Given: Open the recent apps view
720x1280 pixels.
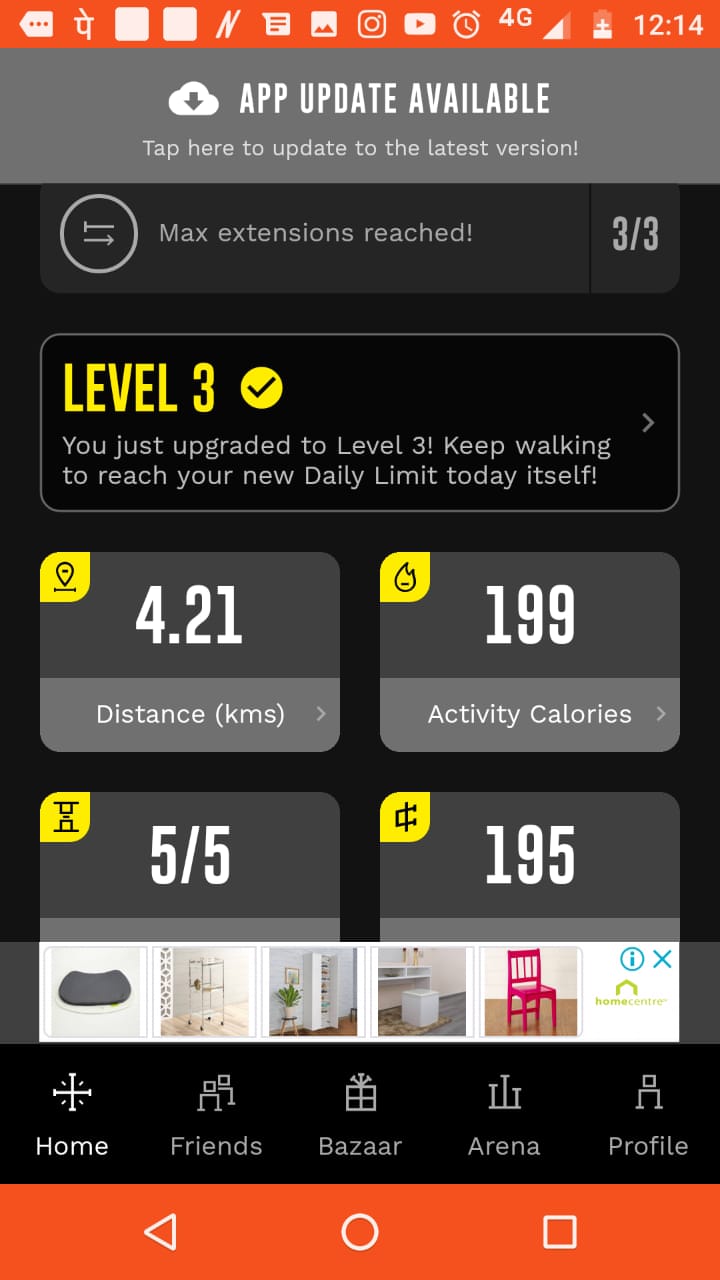Looking at the screenshot, I should (x=559, y=1232).
